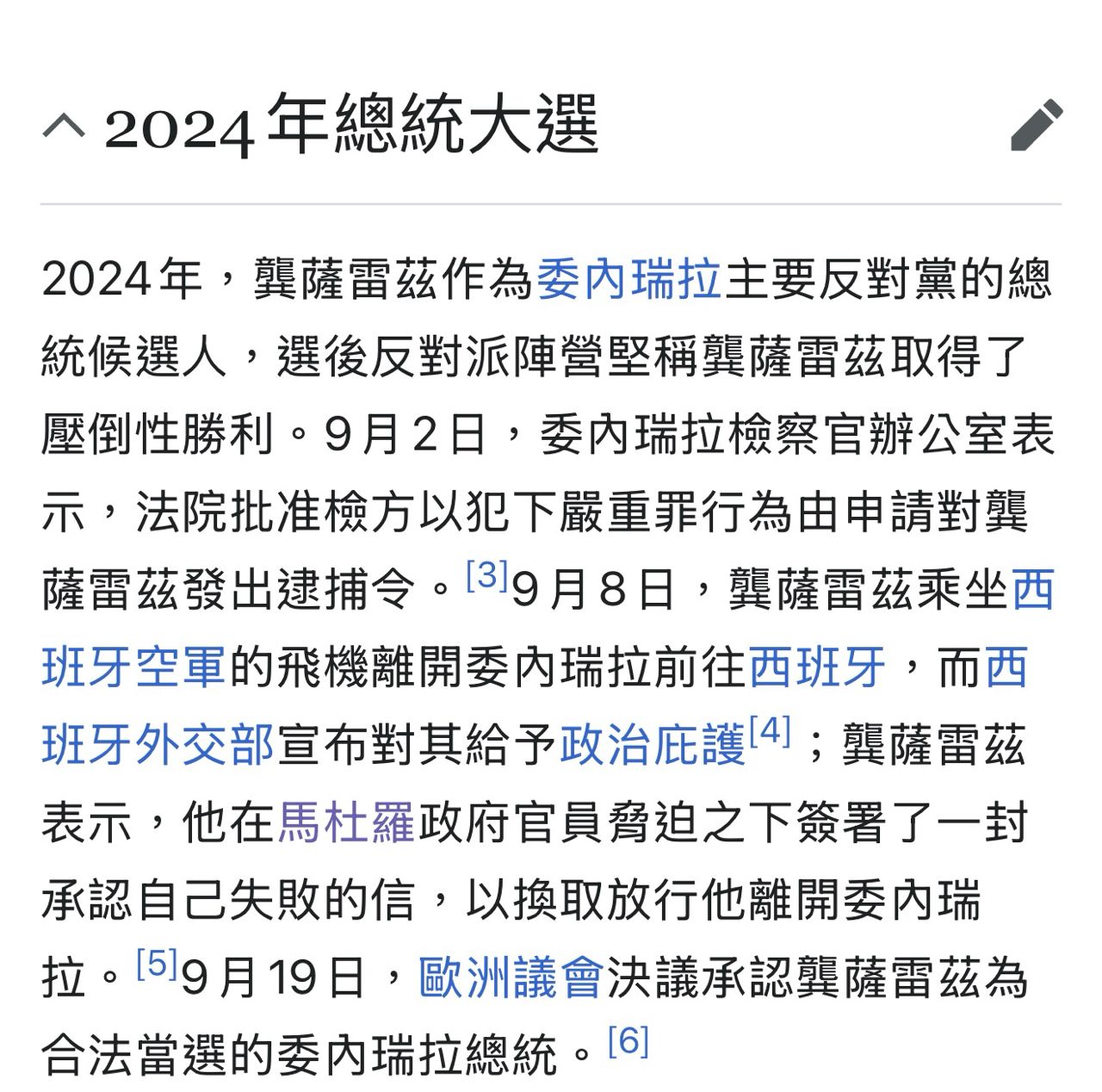The image size is (1102, 1092).
Task: View footnote [4]
Action: [770, 731]
